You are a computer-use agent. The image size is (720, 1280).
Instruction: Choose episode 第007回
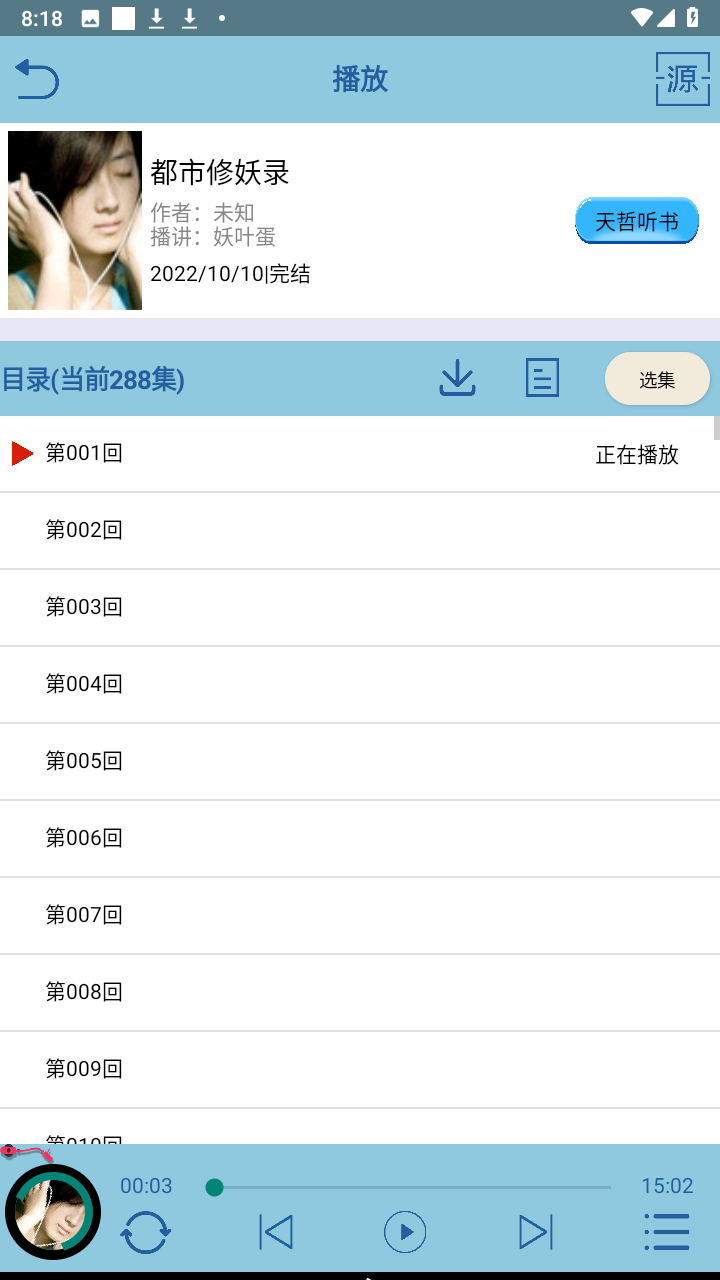(360, 916)
